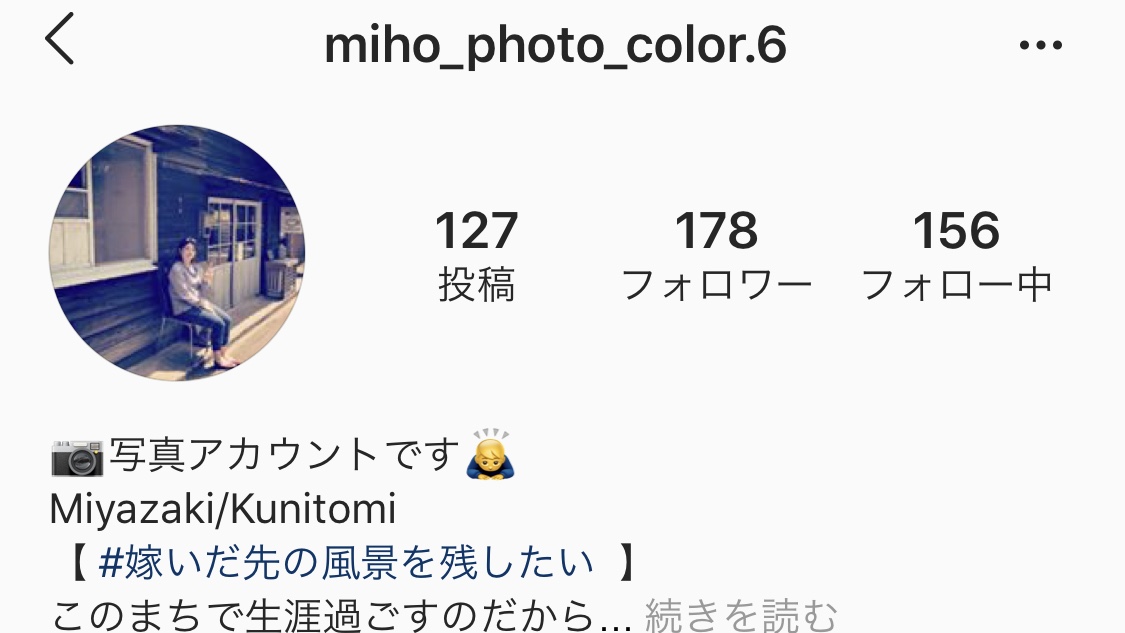
Task: Open the 156 following list
Action: tap(956, 256)
